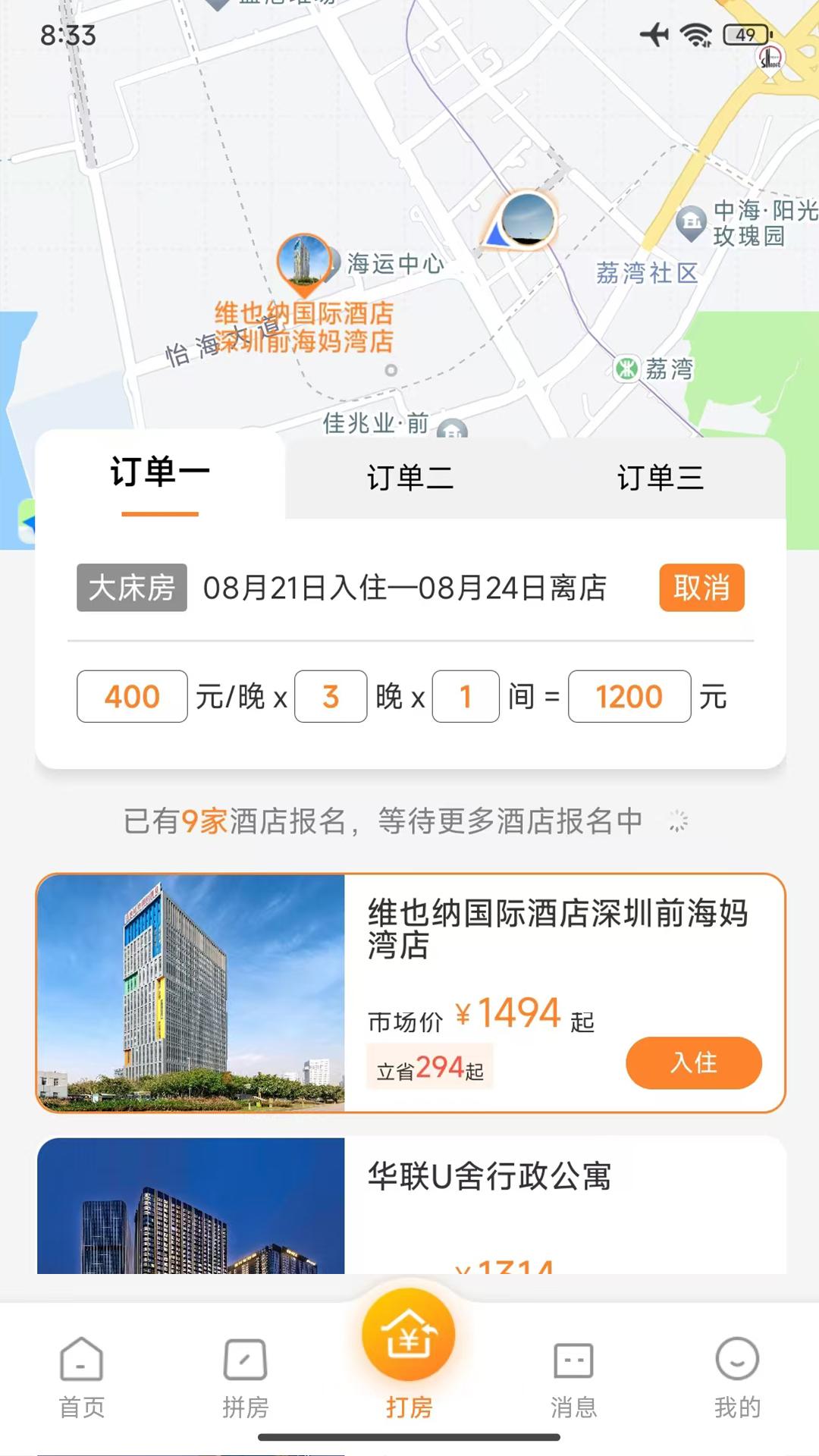
Task: Switch to the 订单二 tab
Action: pos(410,478)
